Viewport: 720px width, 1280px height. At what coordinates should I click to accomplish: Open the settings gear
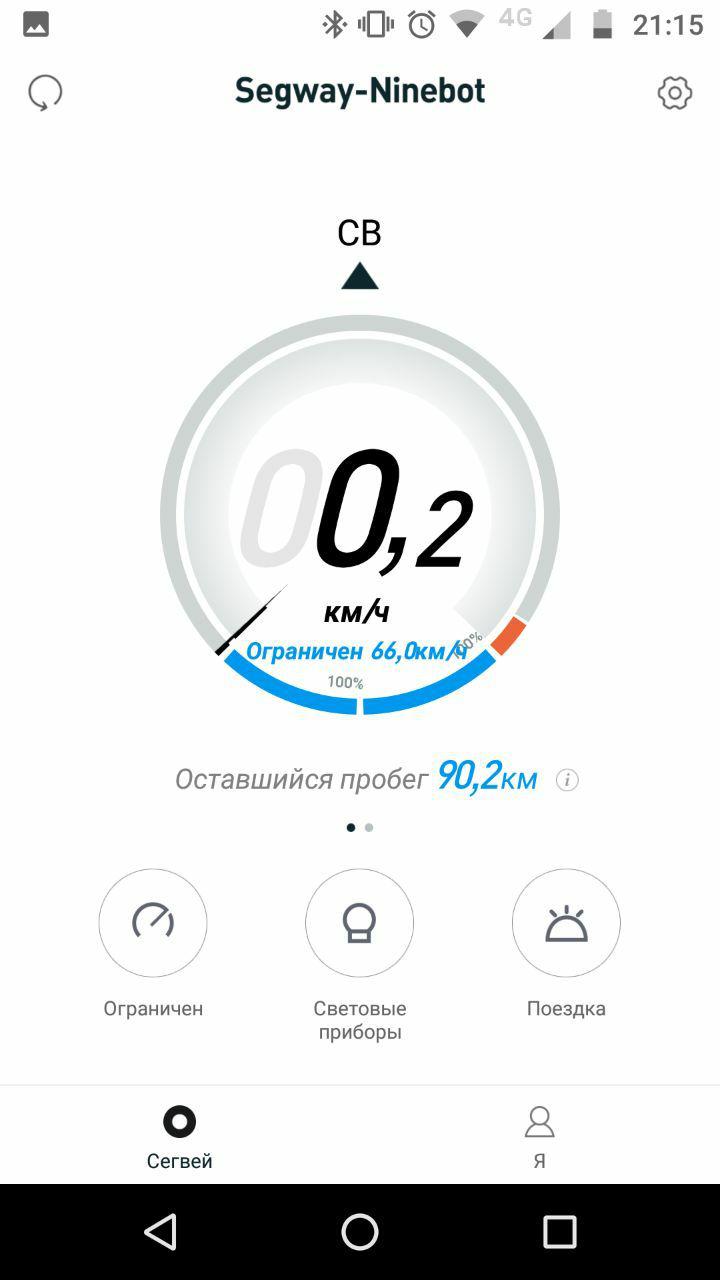click(675, 93)
